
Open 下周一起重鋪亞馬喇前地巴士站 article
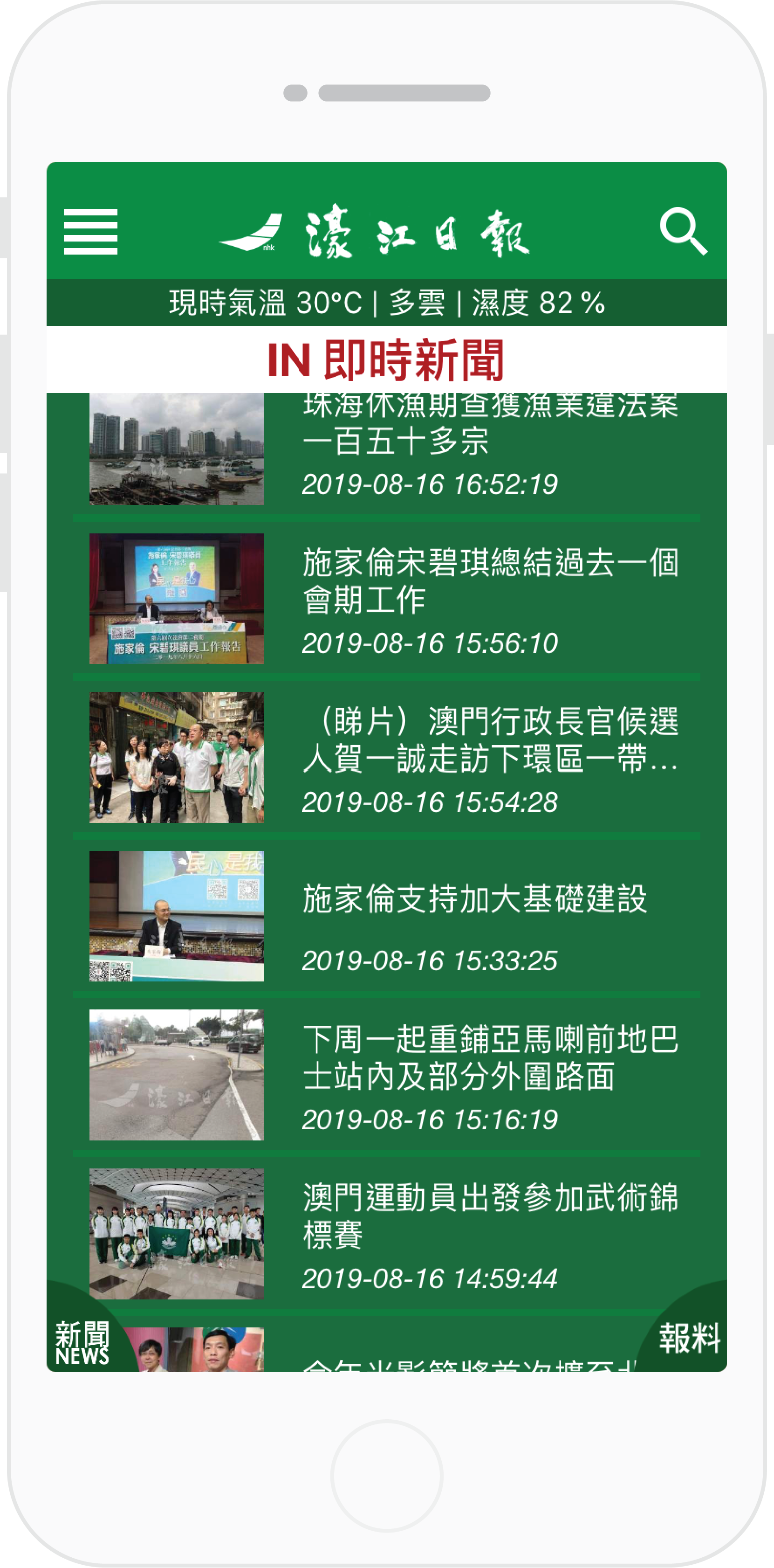pos(386,1075)
